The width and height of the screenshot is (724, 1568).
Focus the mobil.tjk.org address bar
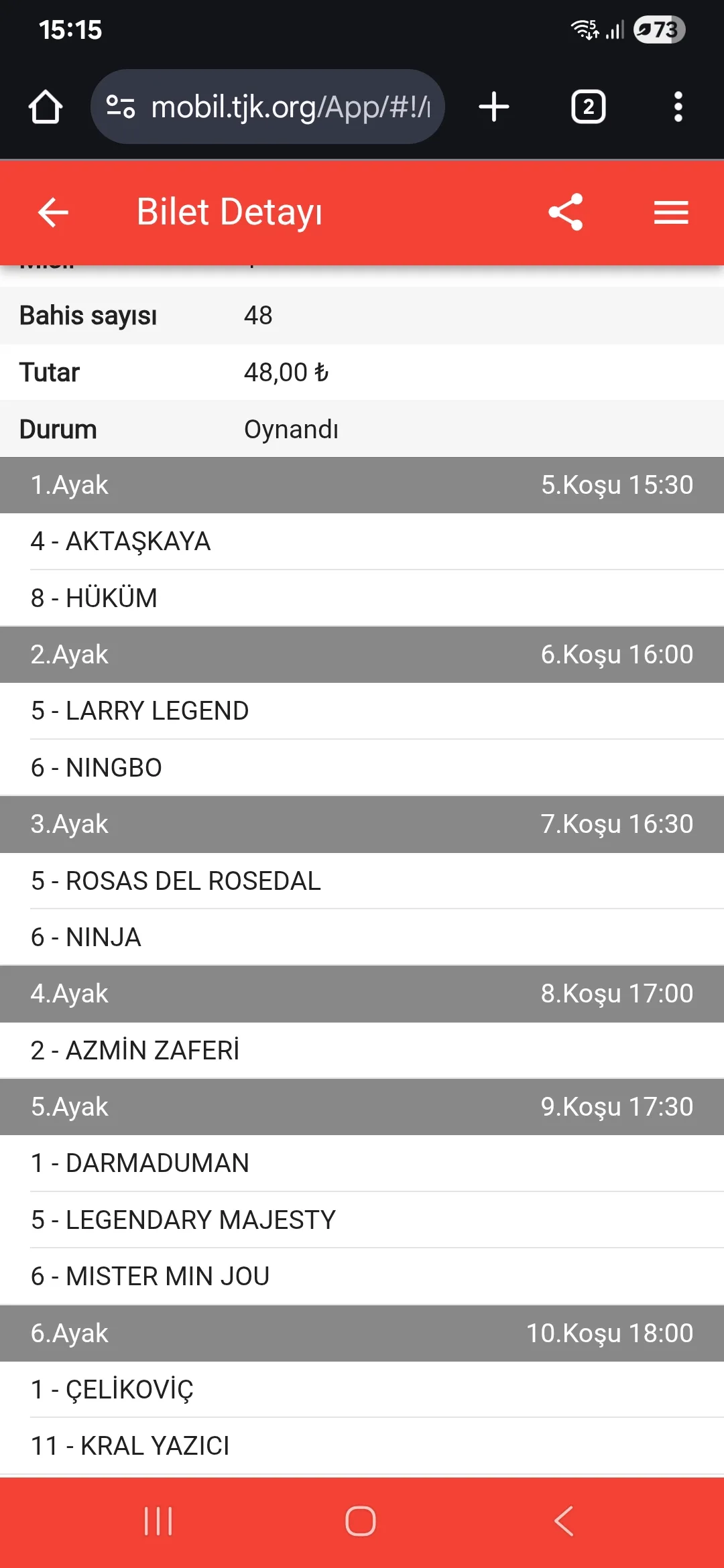(288, 107)
